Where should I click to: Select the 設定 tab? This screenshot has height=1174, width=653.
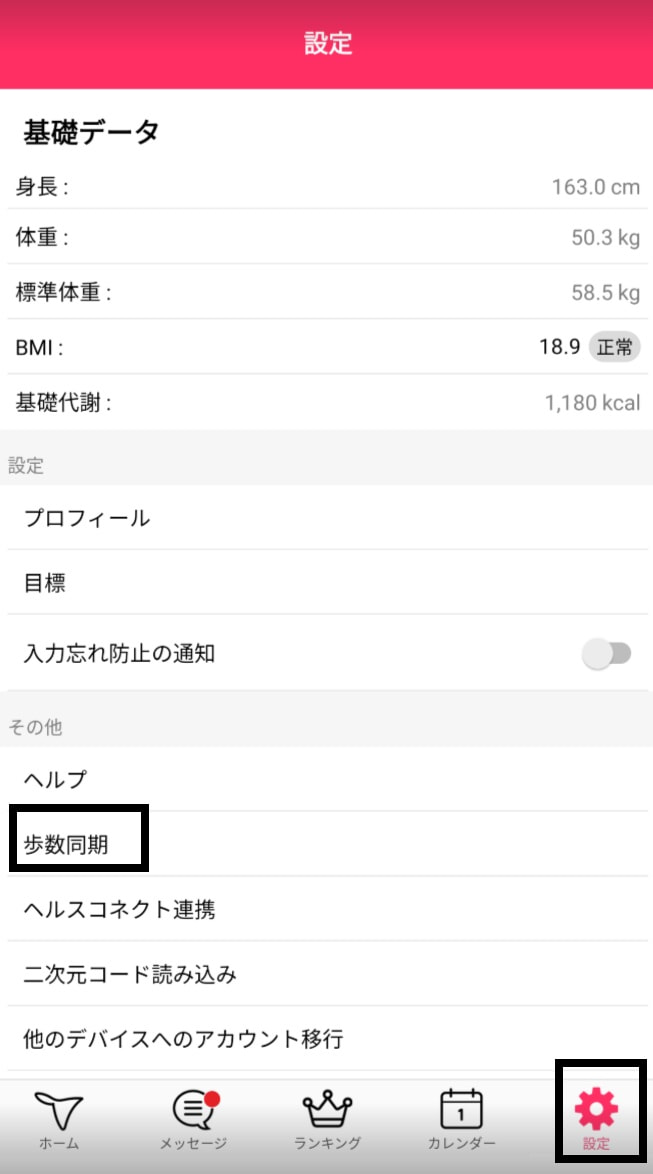click(x=597, y=1120)
